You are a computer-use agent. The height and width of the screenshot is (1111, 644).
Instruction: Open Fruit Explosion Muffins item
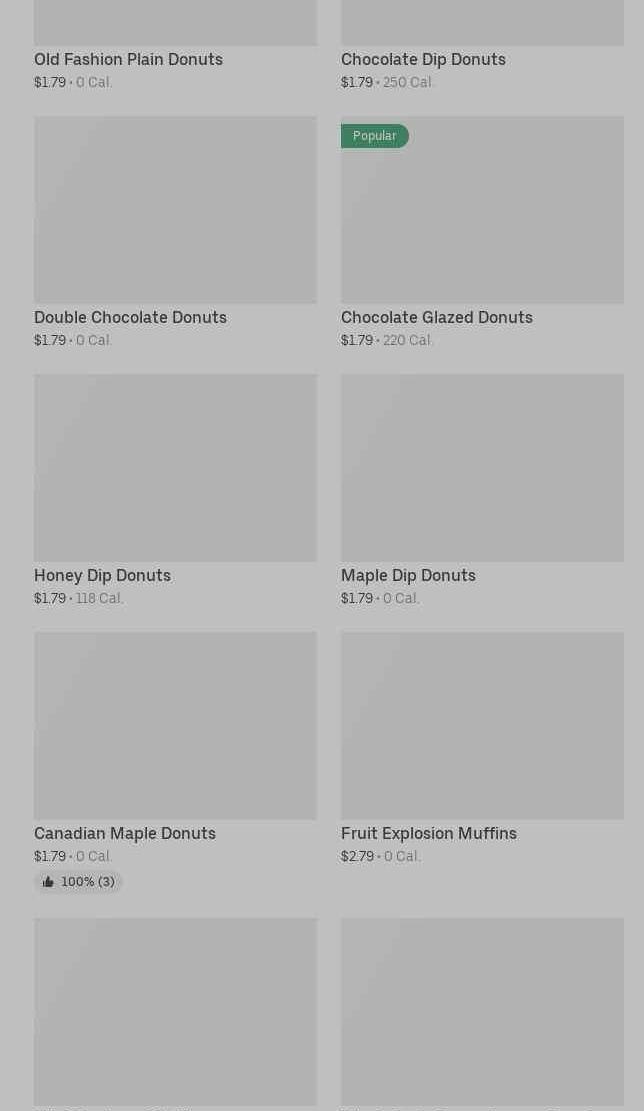click(x=482, y=748)
